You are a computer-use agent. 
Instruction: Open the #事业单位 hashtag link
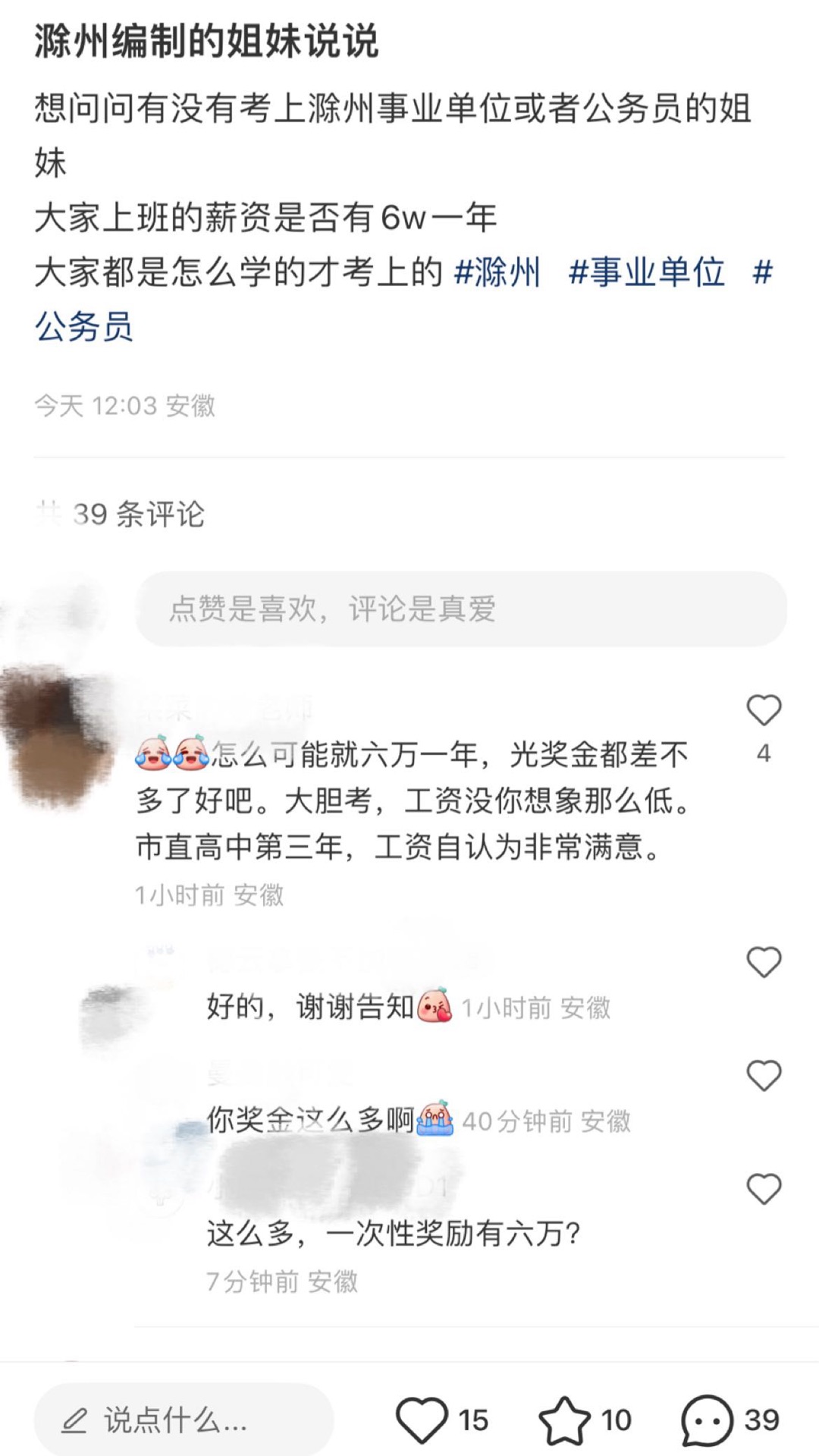(646, 272)
